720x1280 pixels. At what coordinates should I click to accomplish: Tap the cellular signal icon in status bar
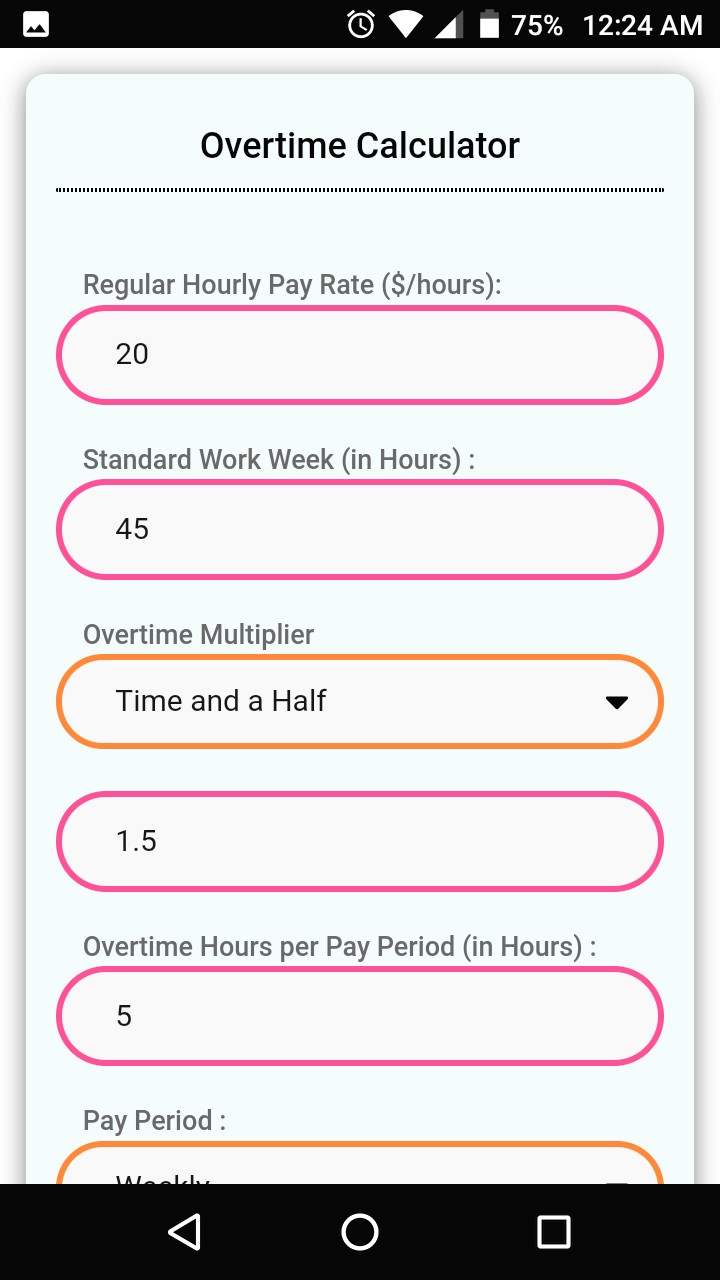(449, 22)
